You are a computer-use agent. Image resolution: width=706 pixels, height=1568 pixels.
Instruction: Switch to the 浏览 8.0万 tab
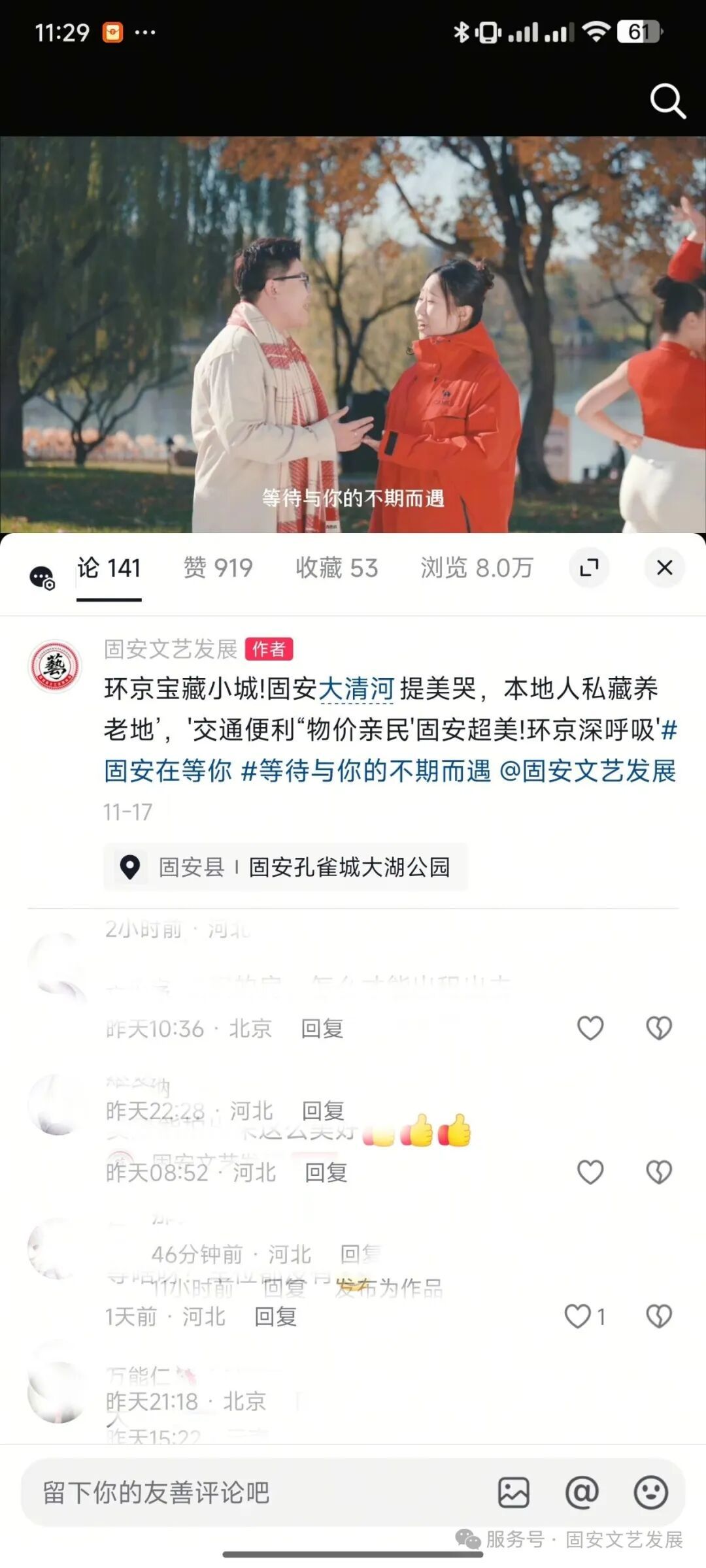tap(477, 568)
